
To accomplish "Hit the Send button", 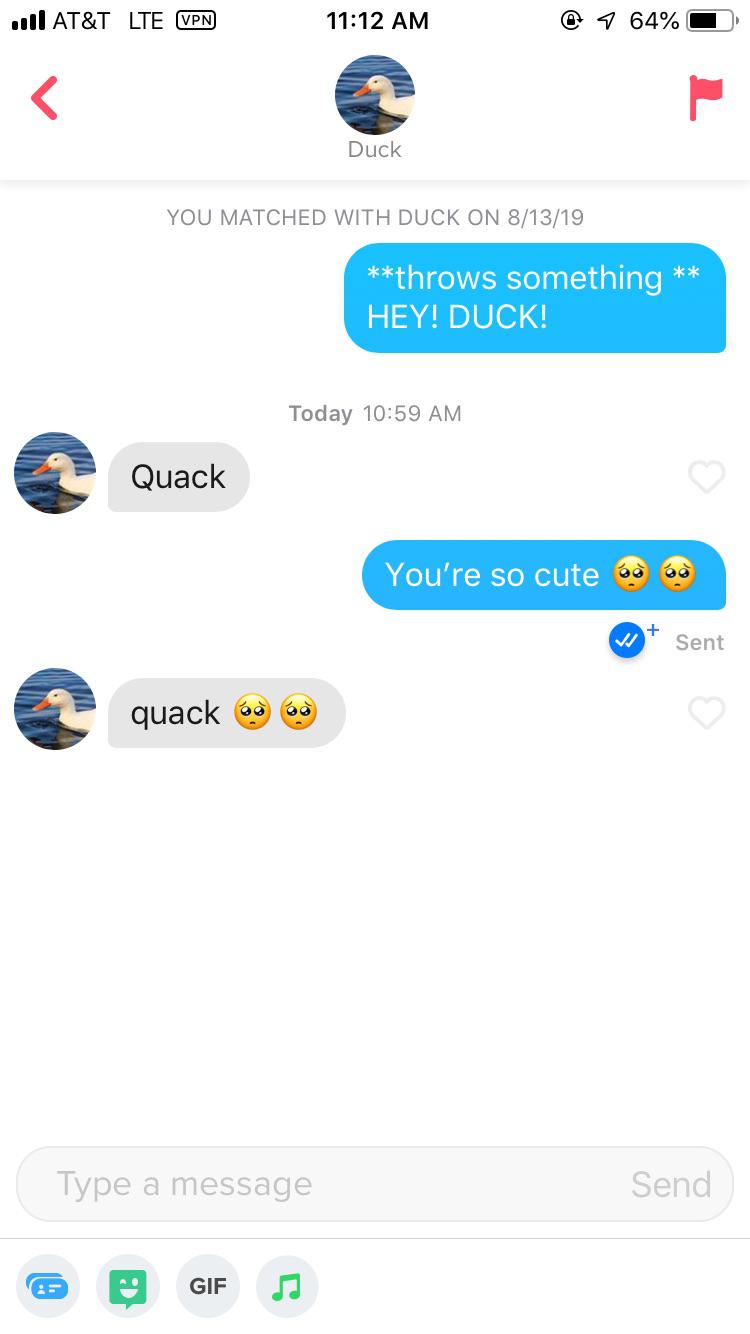I will [x=671, y=1184].
